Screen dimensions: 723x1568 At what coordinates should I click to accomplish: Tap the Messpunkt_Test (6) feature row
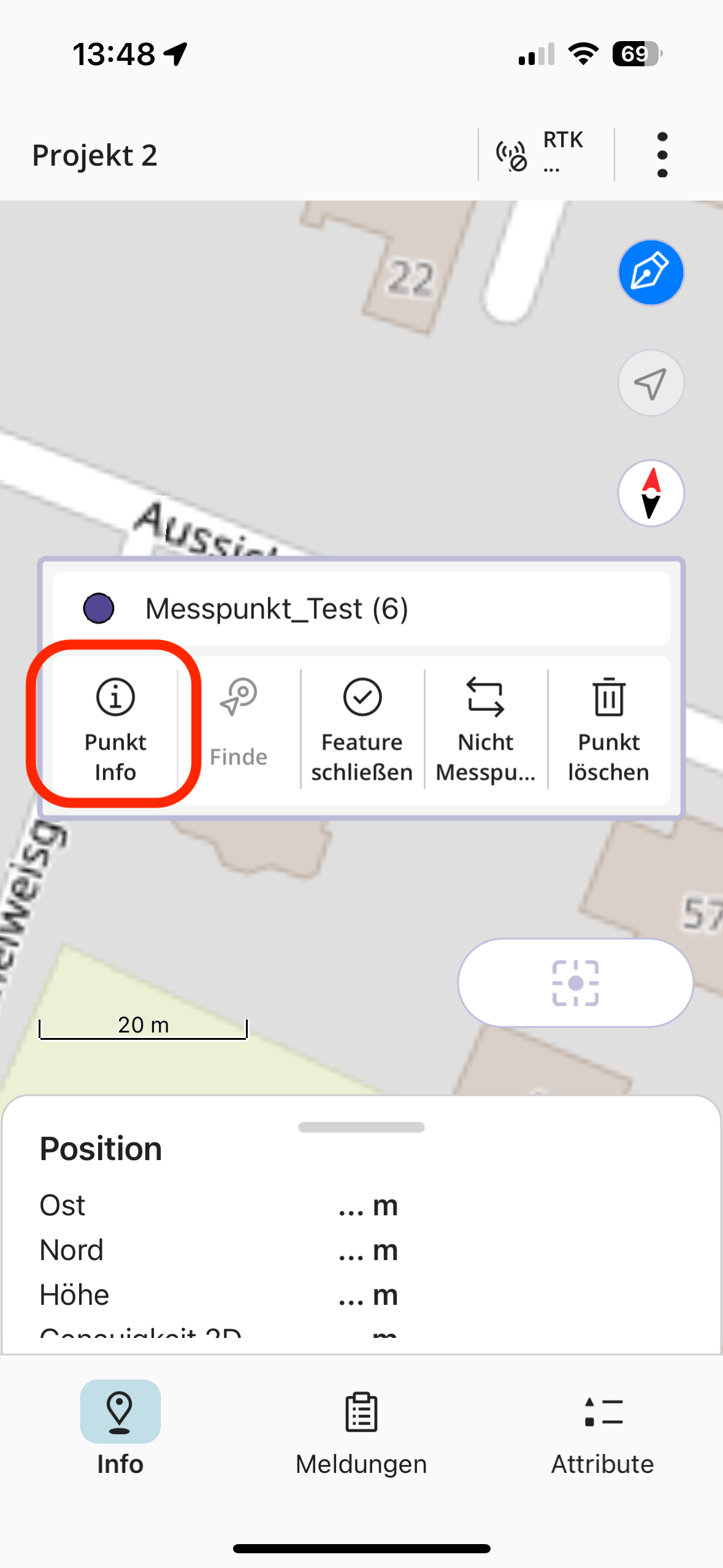361,609
